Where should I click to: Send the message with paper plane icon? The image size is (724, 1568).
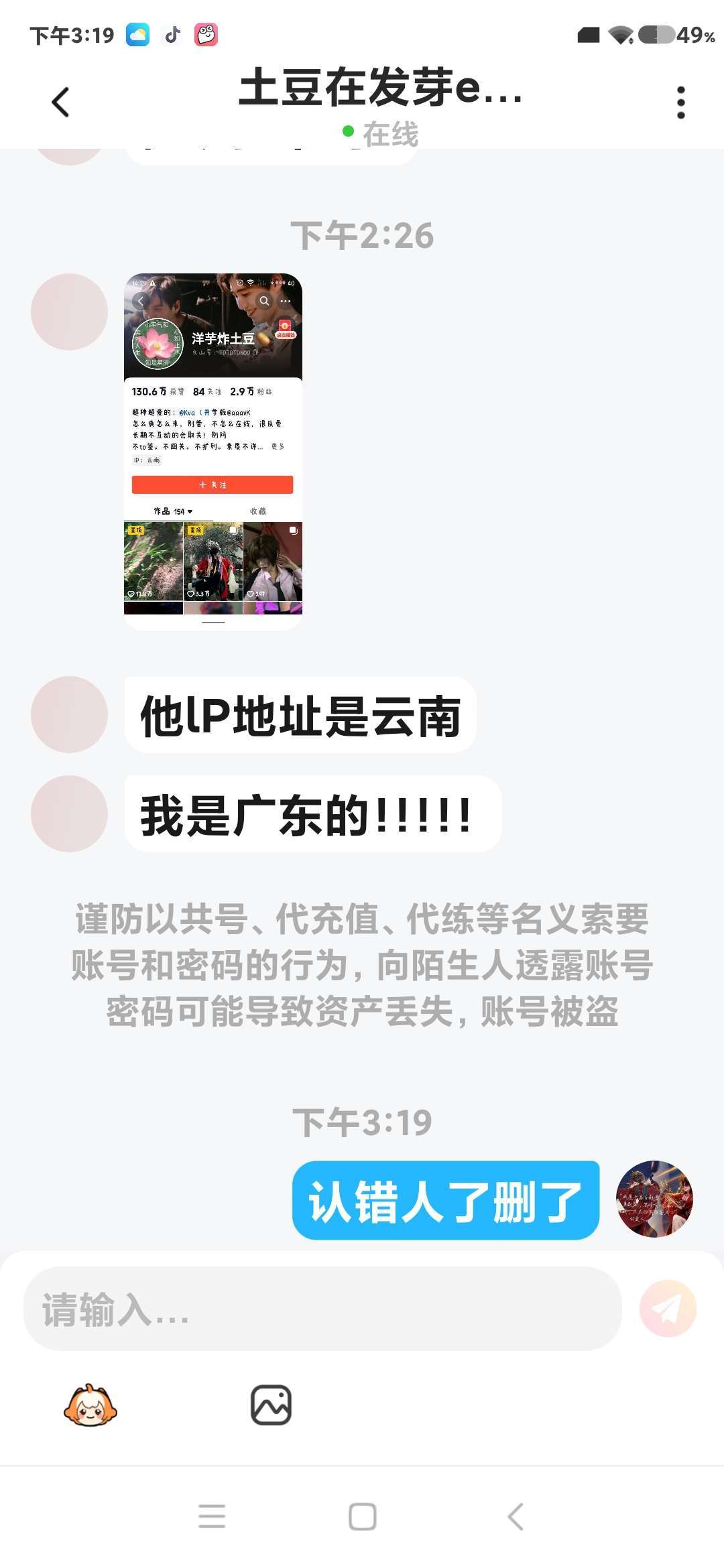click(668, 1308)
